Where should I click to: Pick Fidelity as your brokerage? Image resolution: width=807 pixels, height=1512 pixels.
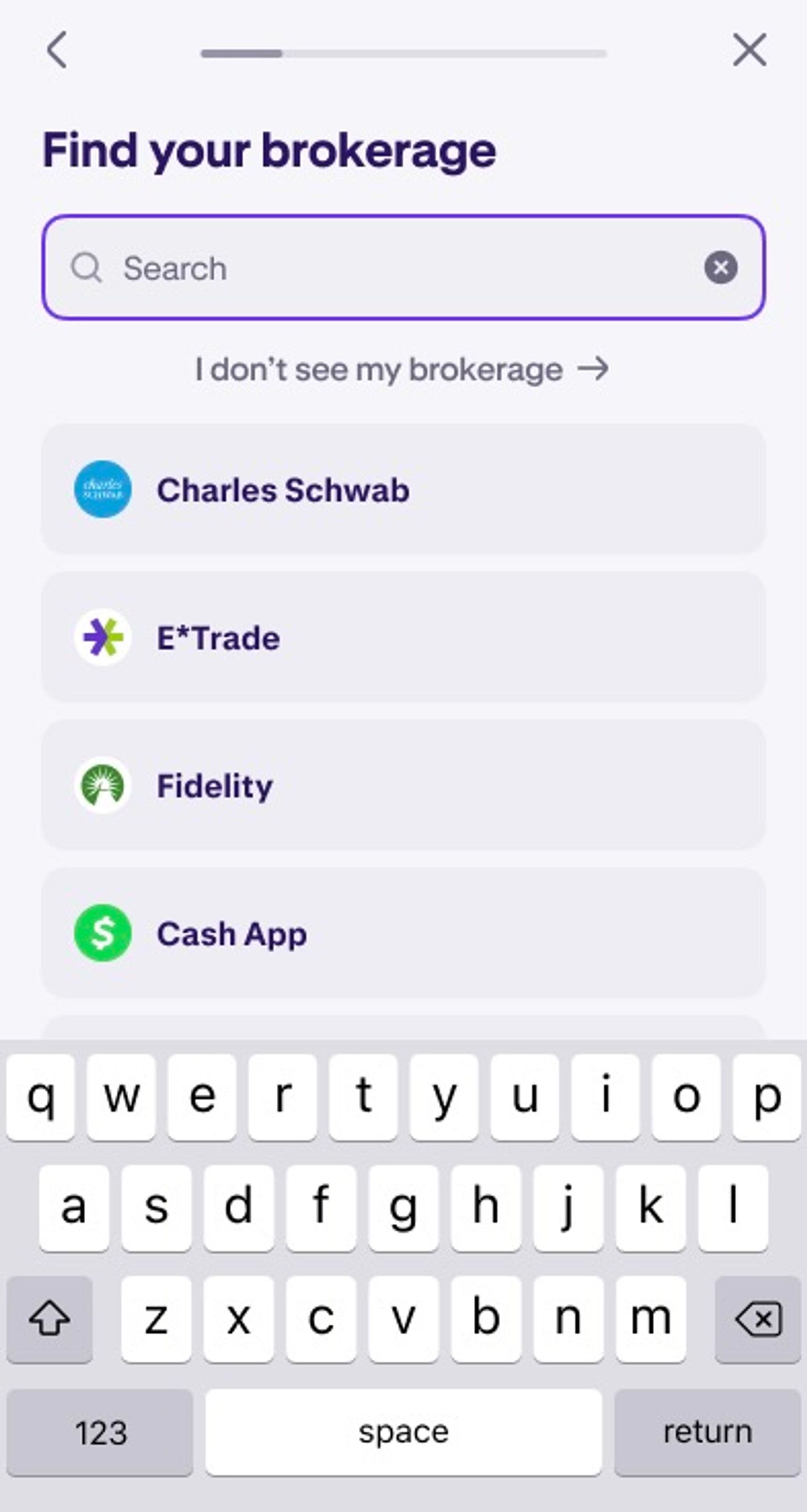pyautogui.click(x=402, y=785)
